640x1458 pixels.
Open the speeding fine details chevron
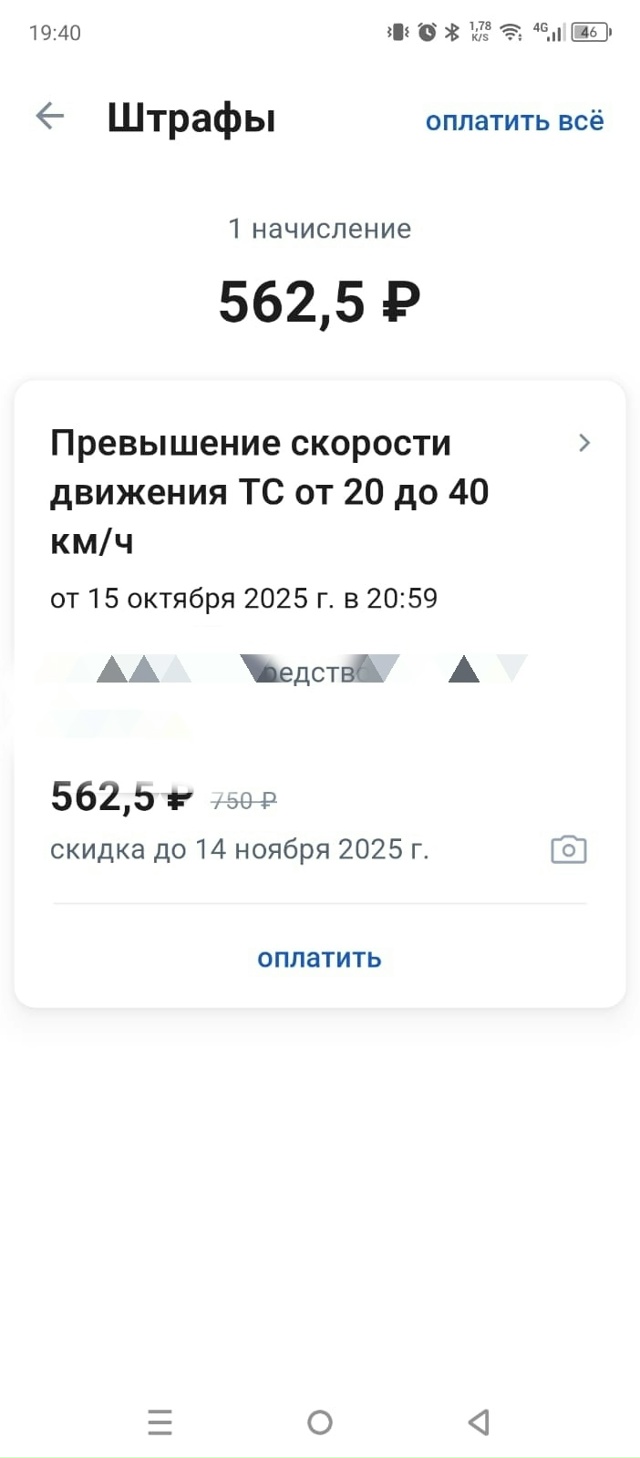pyautogui.click(x=585, y=443)
